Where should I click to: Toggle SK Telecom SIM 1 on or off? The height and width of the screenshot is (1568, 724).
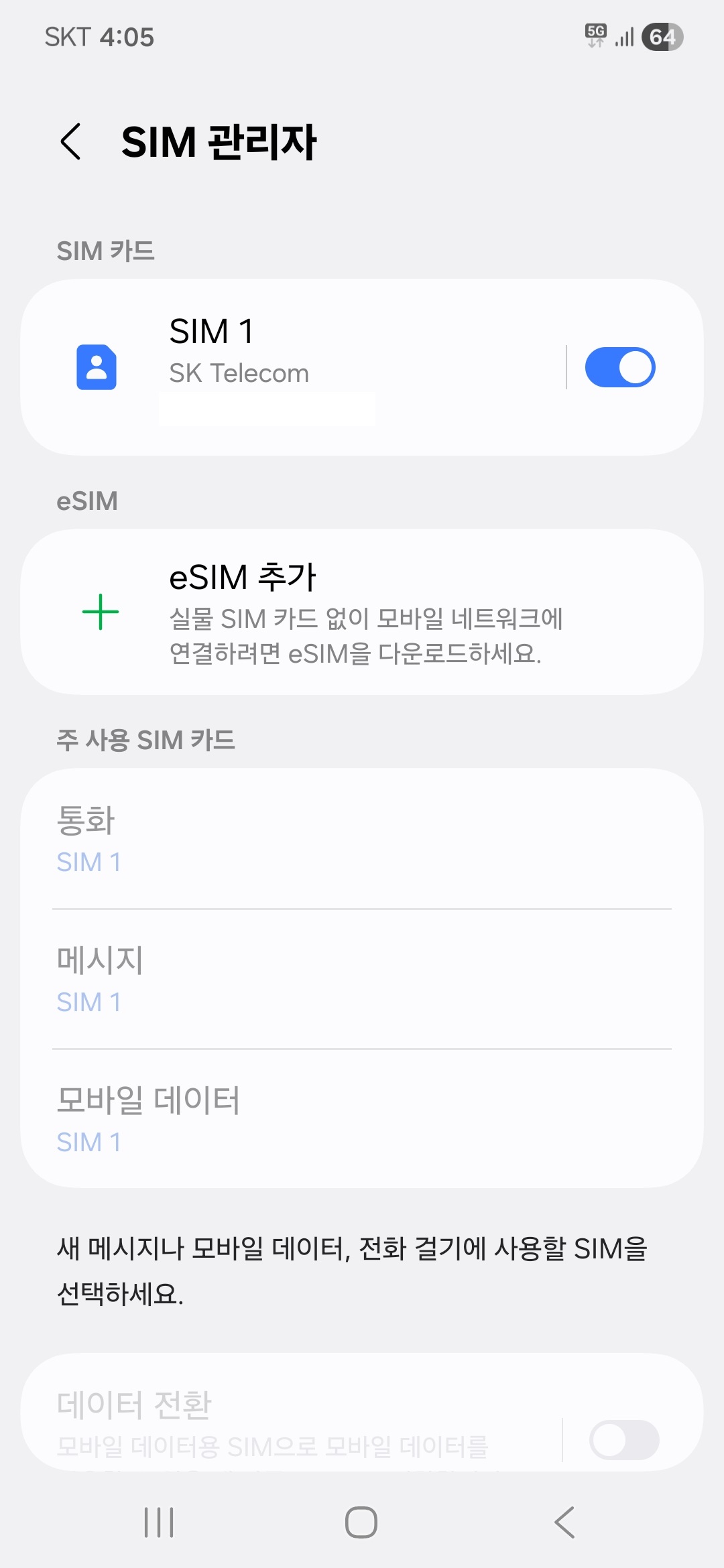621,367
